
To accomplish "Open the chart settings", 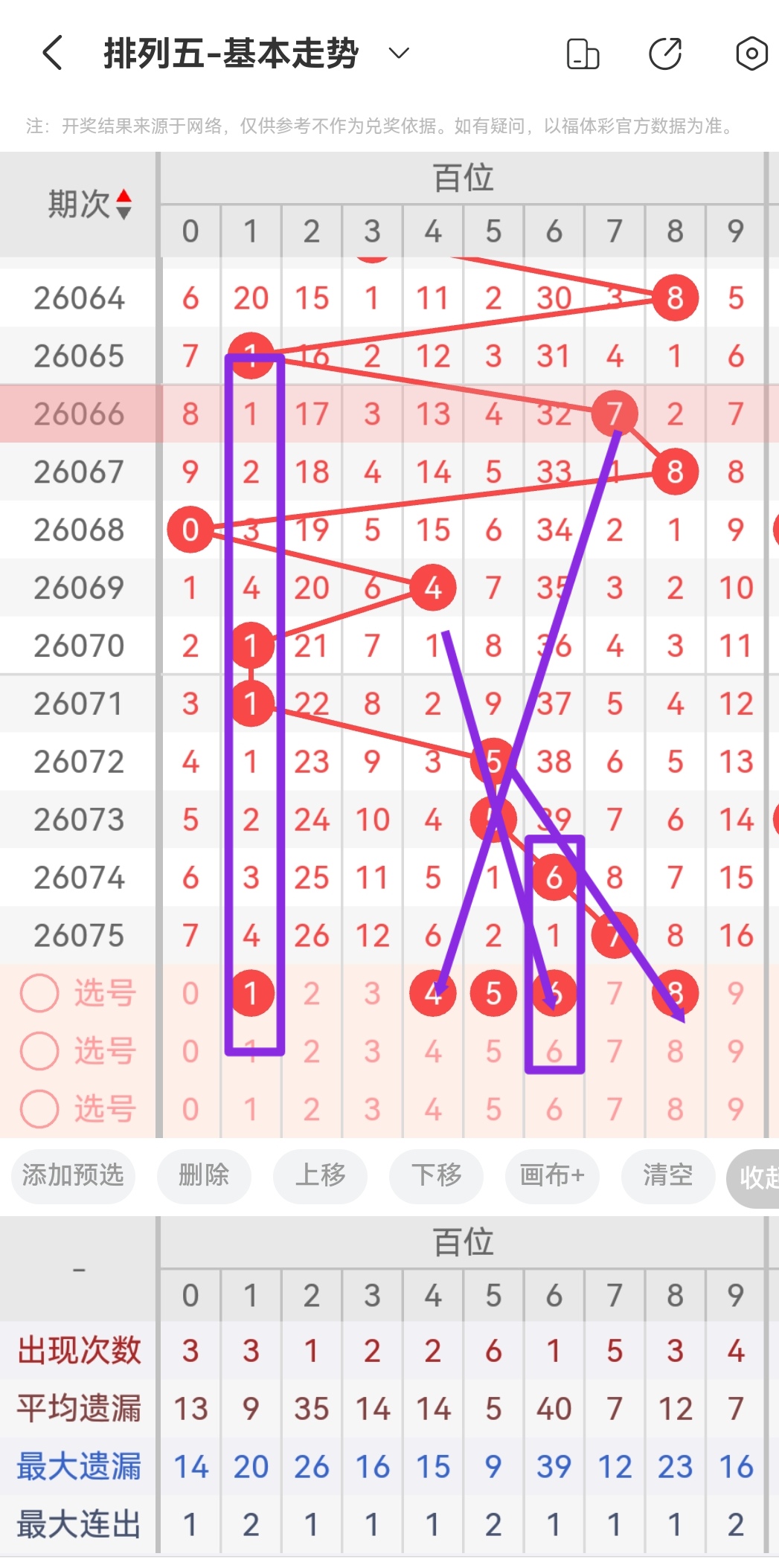I will point(751,54).
